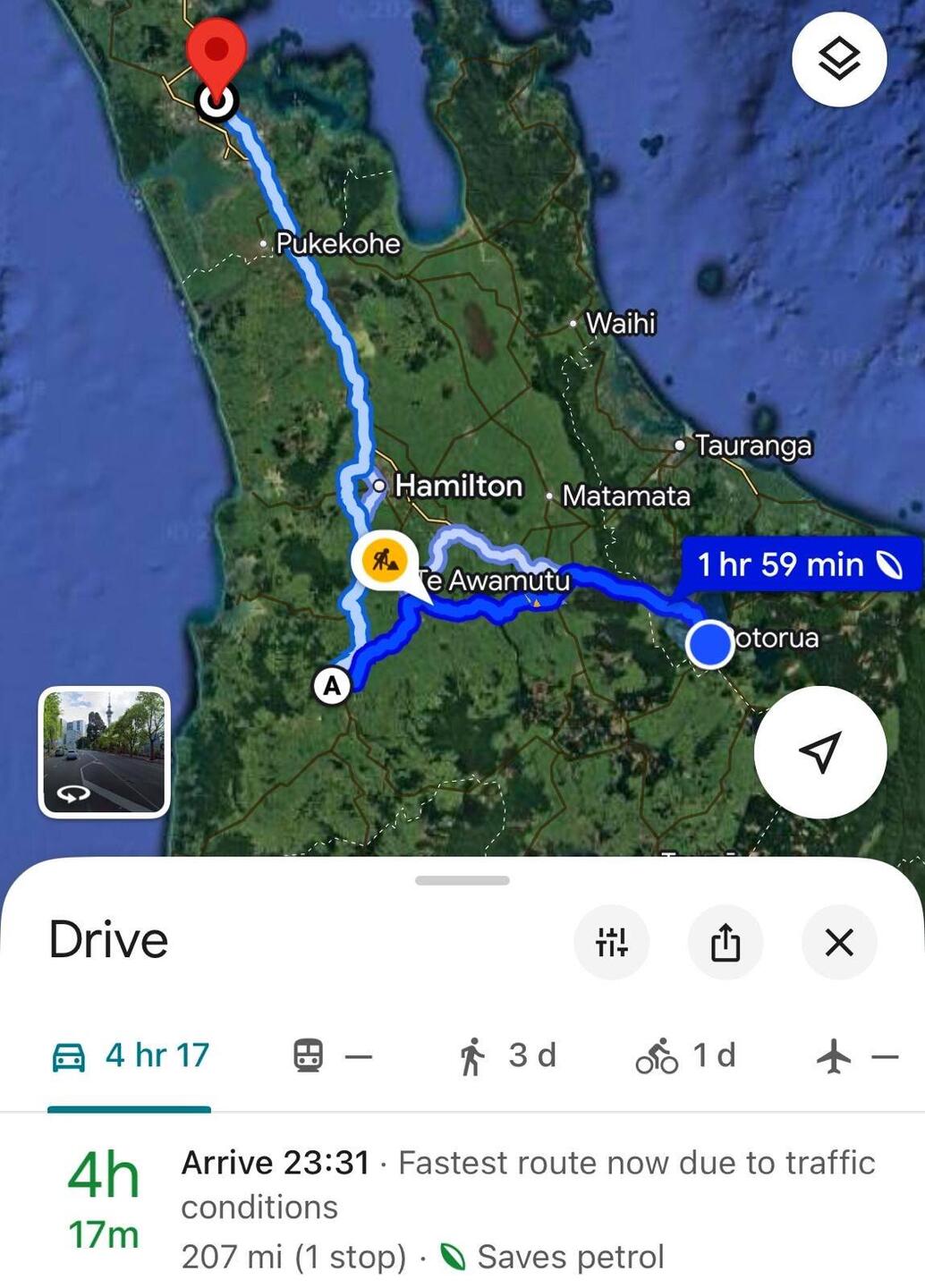Image resolution: width=925 pixels, height=1288 pixels.
Task: Open the map layers button
Action: tap(838, 60)
